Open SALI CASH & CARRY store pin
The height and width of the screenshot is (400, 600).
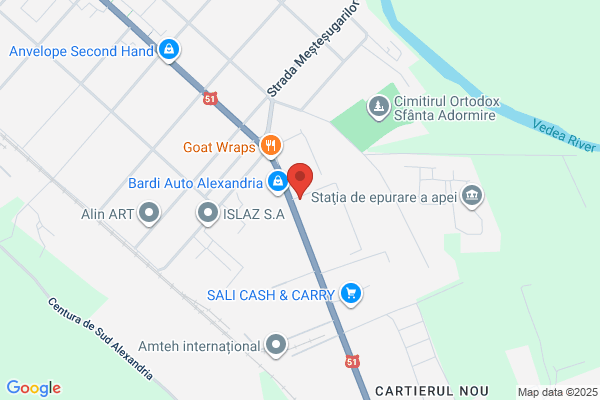coord(351,294)
